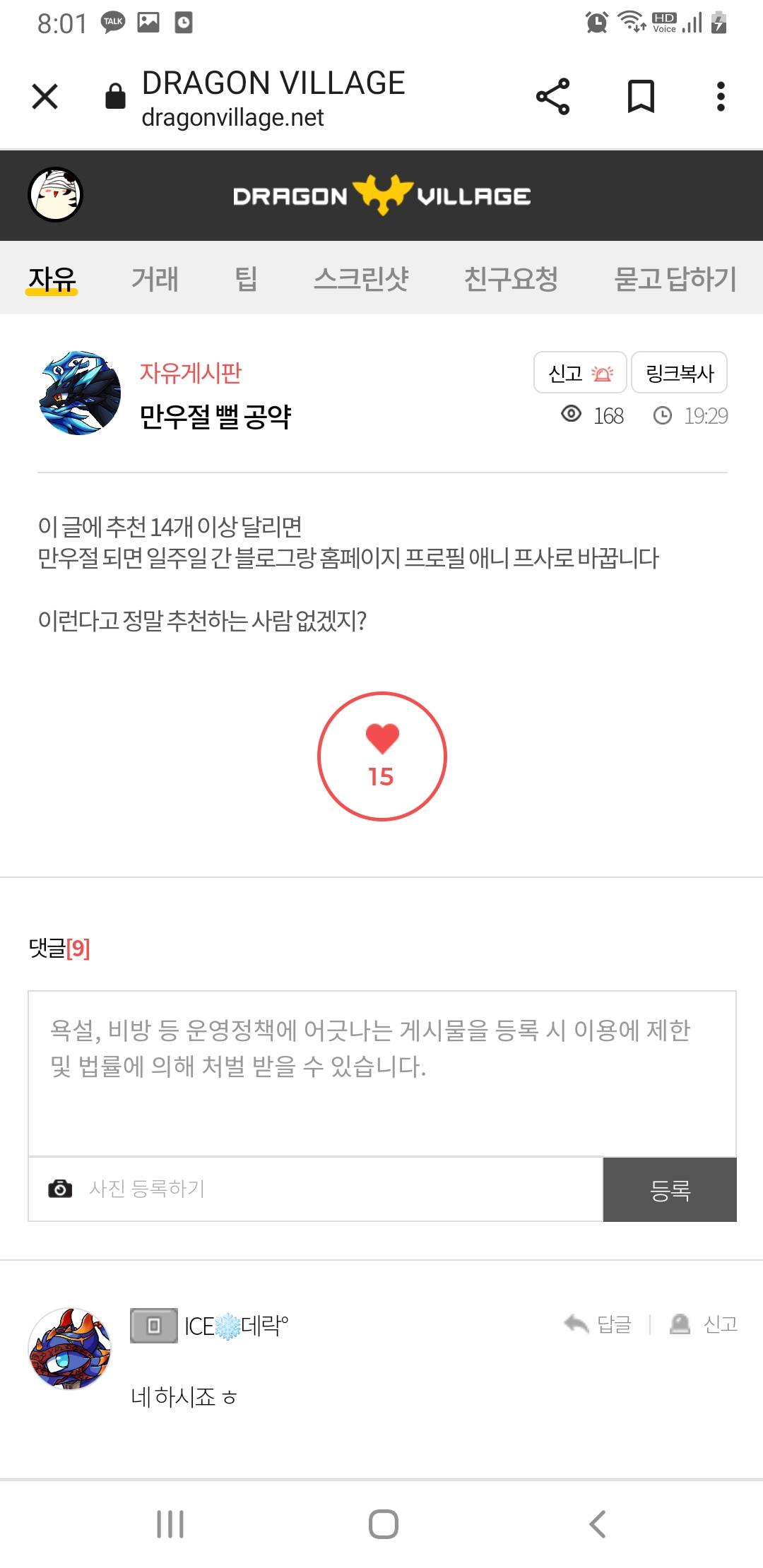The image size is (763, 1568).
Task: Report ICE데락's comment
Action: click(x=704, y=1324)
